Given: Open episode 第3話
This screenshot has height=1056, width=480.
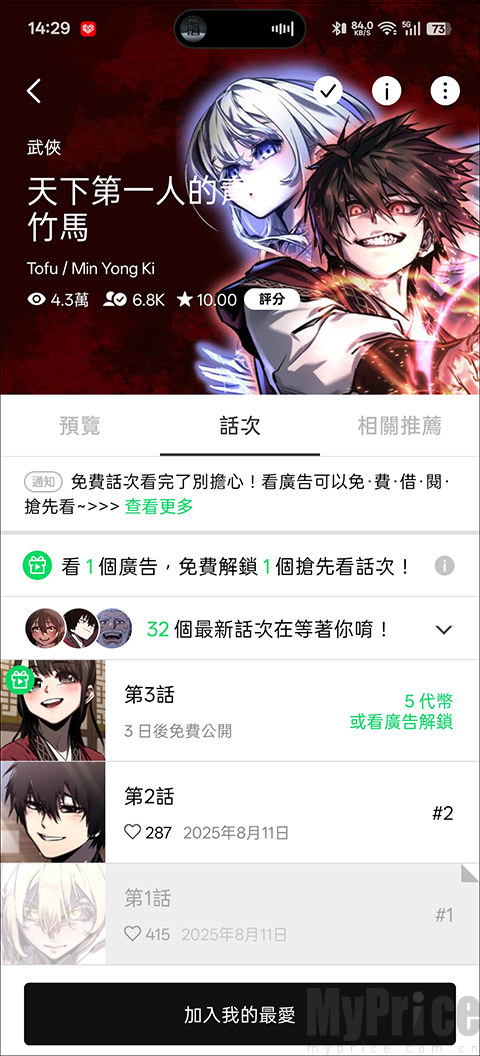Looking at the screenshot, I should pyautogui.click(x=240, y=711).
